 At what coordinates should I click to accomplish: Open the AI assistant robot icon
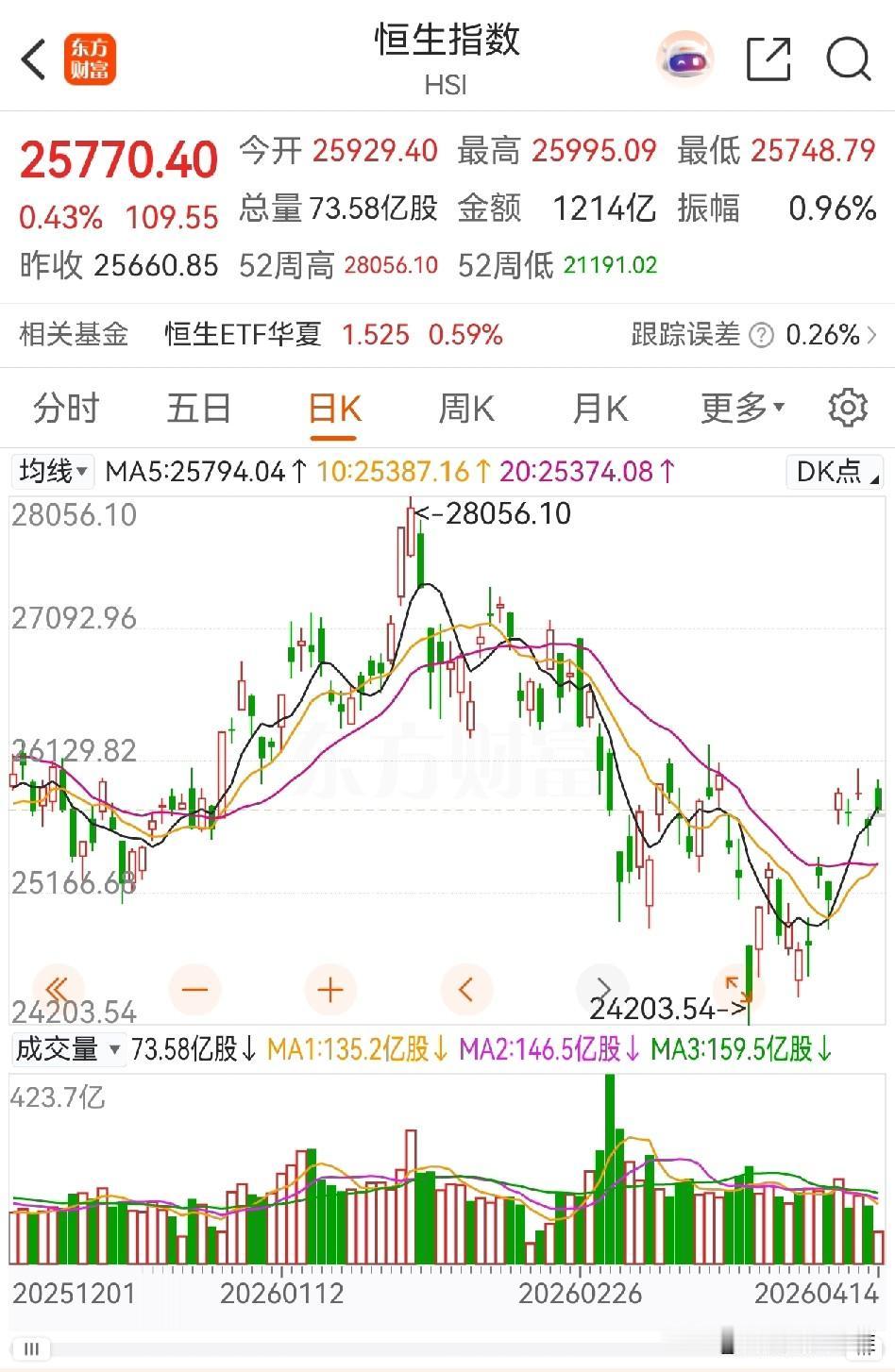(684, 59)
